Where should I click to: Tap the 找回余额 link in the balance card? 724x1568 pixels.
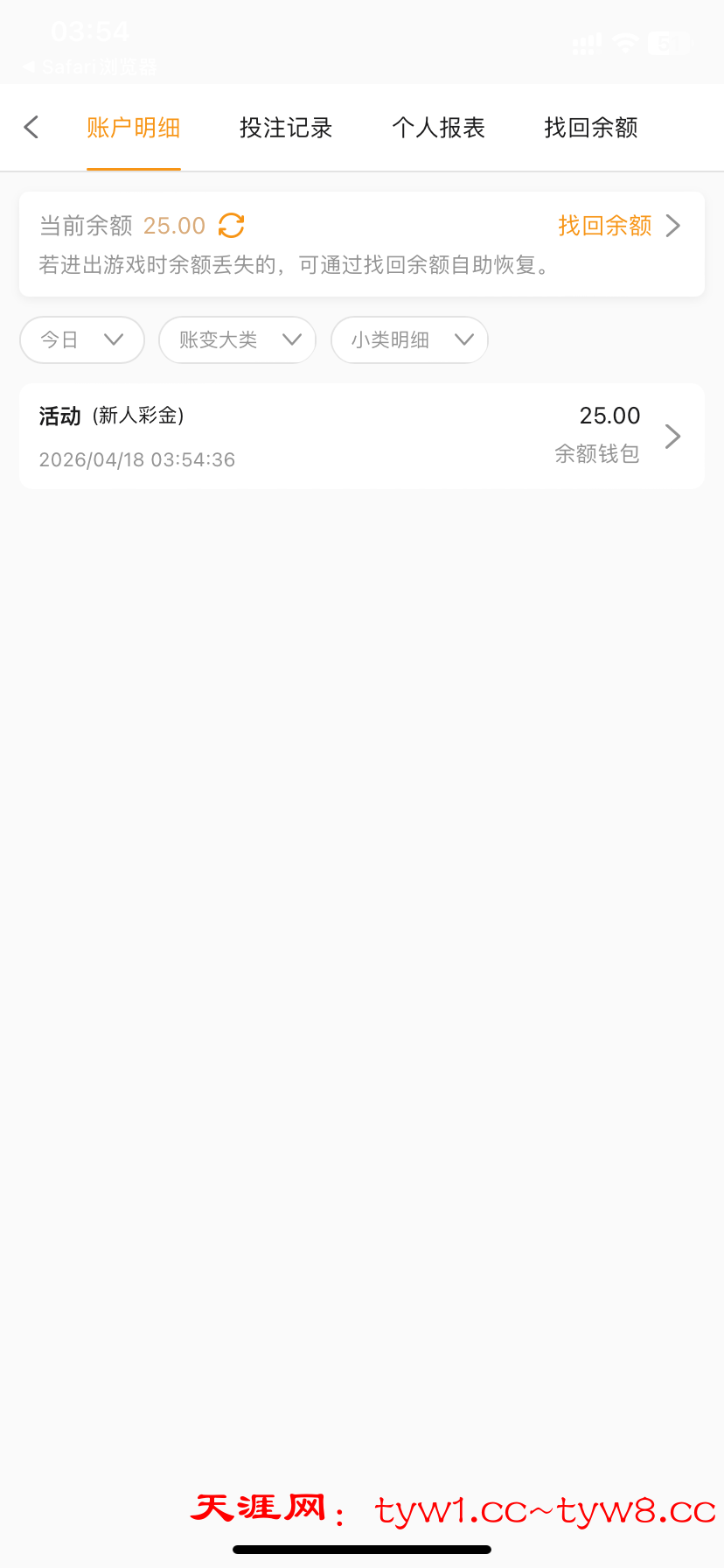pyautogui.click(x=603, y=225)
